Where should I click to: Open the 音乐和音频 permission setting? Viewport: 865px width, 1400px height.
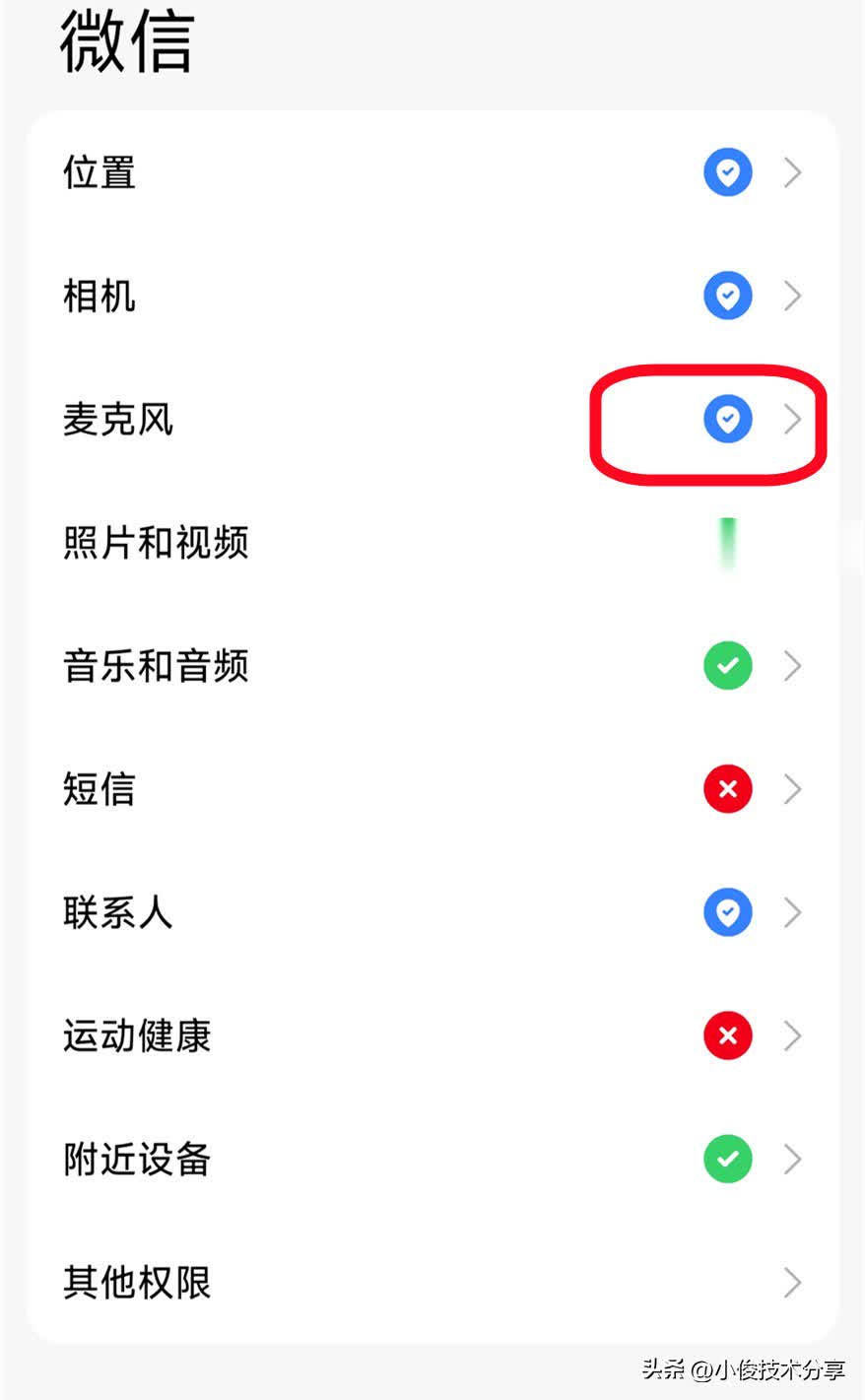[x=432, y=666]
